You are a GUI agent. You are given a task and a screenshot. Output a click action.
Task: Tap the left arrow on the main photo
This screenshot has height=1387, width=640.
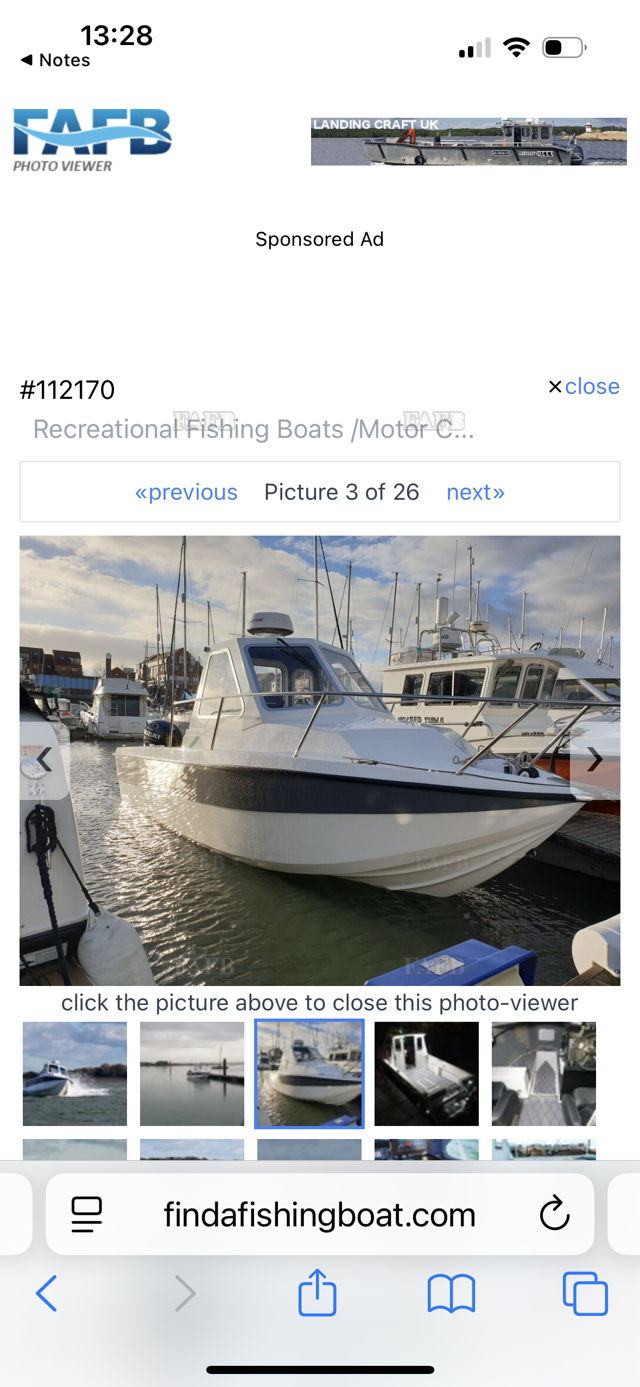click(x=44, y=760)
